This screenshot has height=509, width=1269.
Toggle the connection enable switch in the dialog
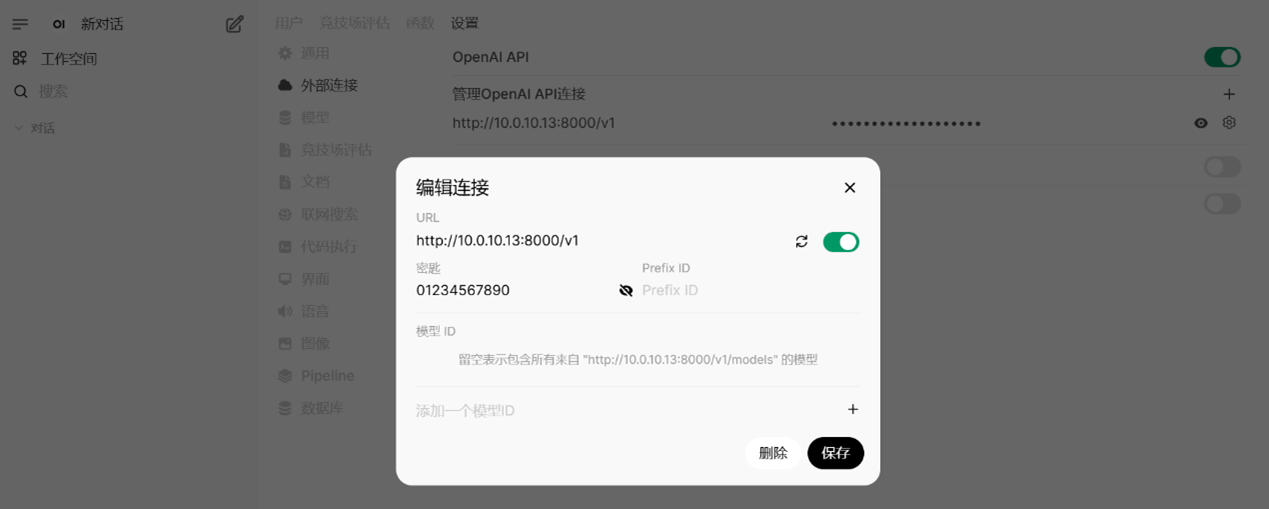tap(840, 242)
